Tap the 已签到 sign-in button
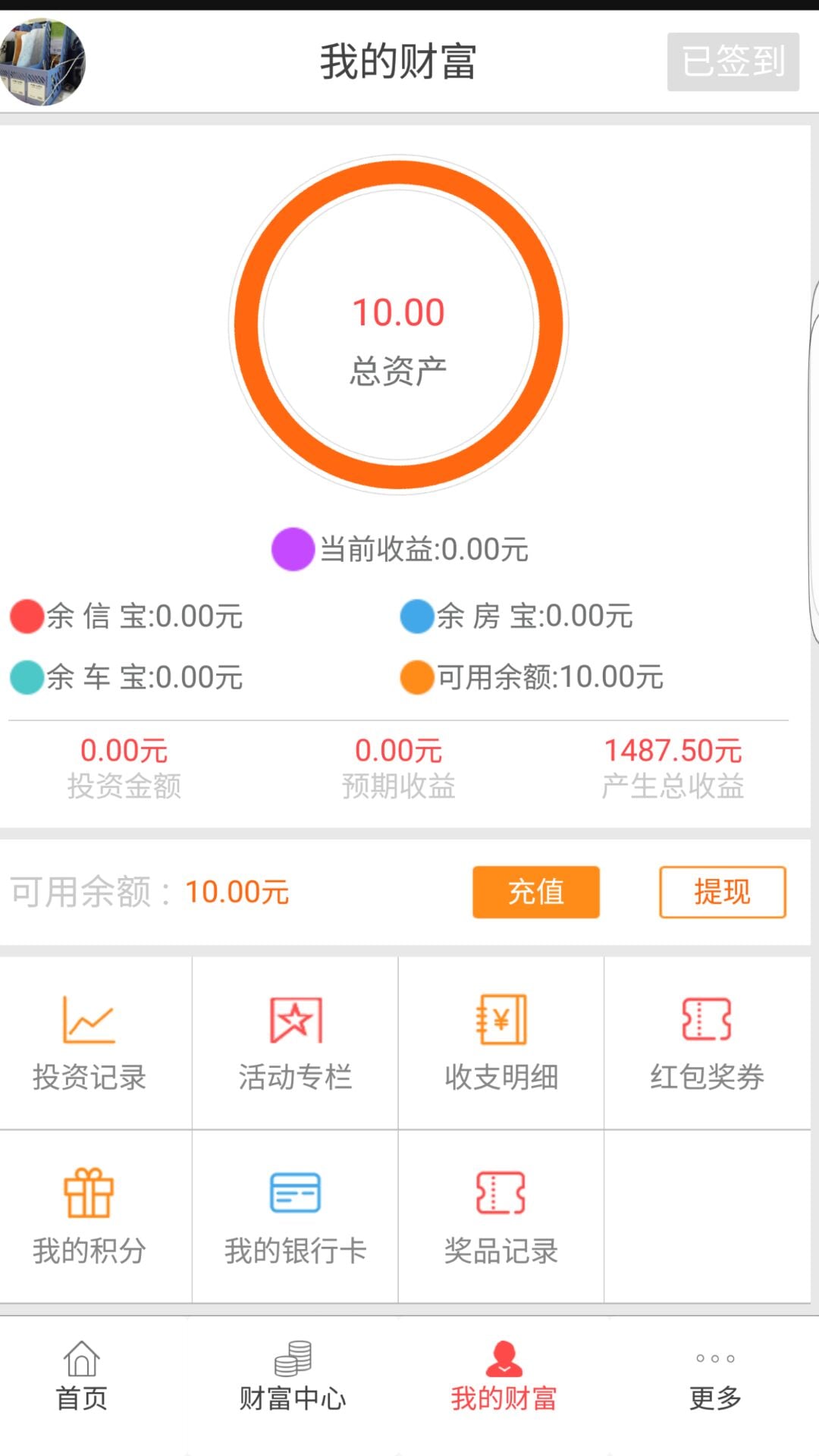The height and width of the screenshot is (1456, 819). [x=733, y=61]
